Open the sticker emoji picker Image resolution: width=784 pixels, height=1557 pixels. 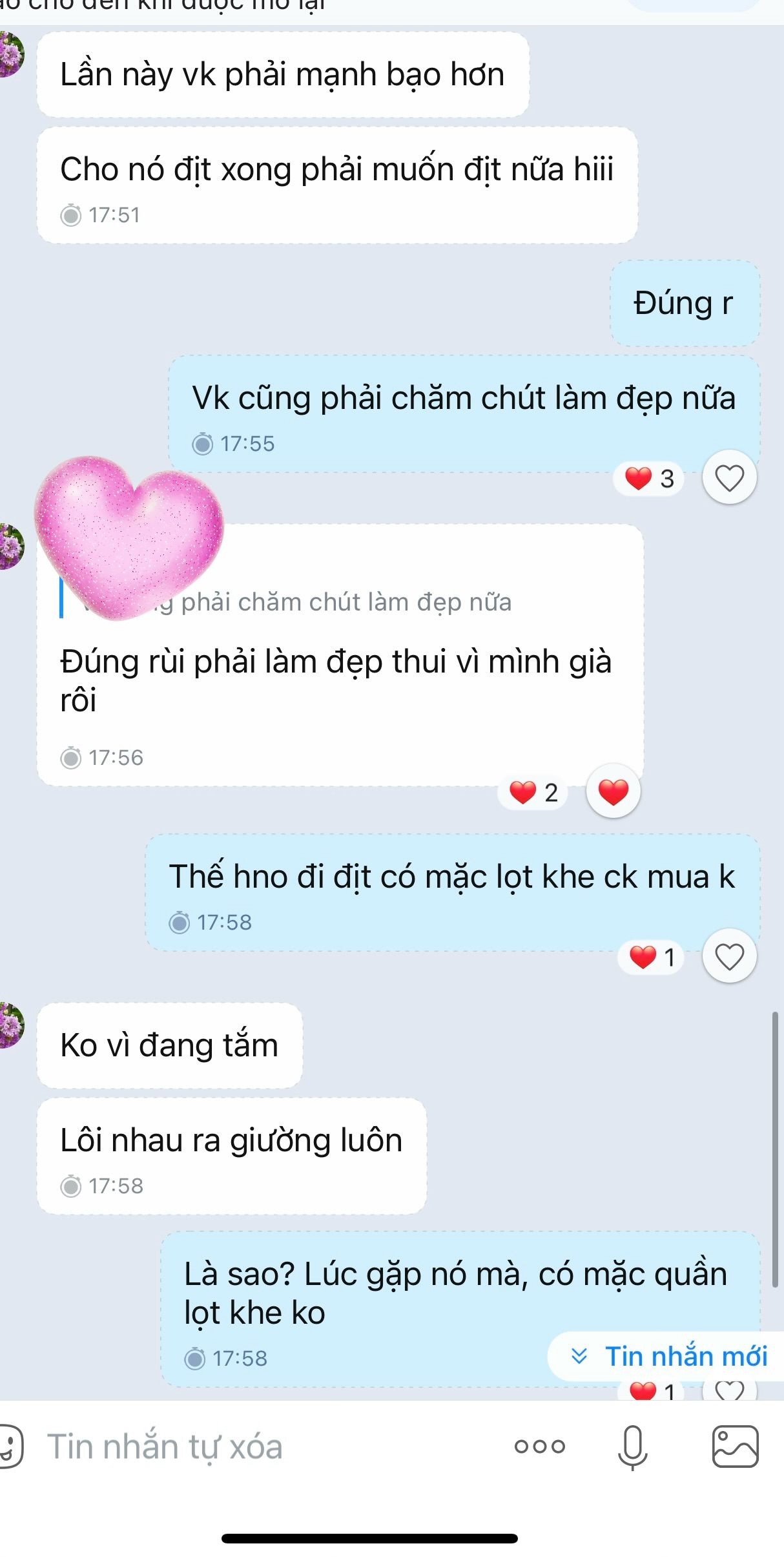pyautogui.click(x=9, y=1447)
